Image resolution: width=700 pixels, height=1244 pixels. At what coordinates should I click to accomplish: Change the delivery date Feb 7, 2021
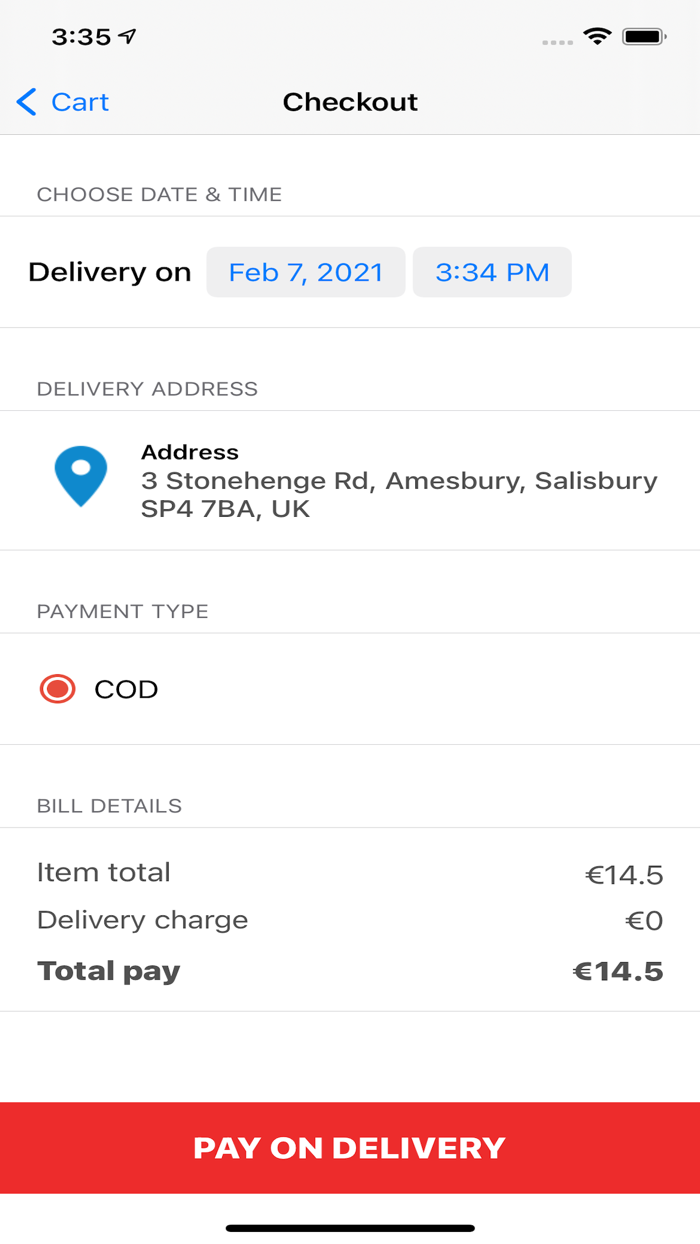tap(305, 272)
